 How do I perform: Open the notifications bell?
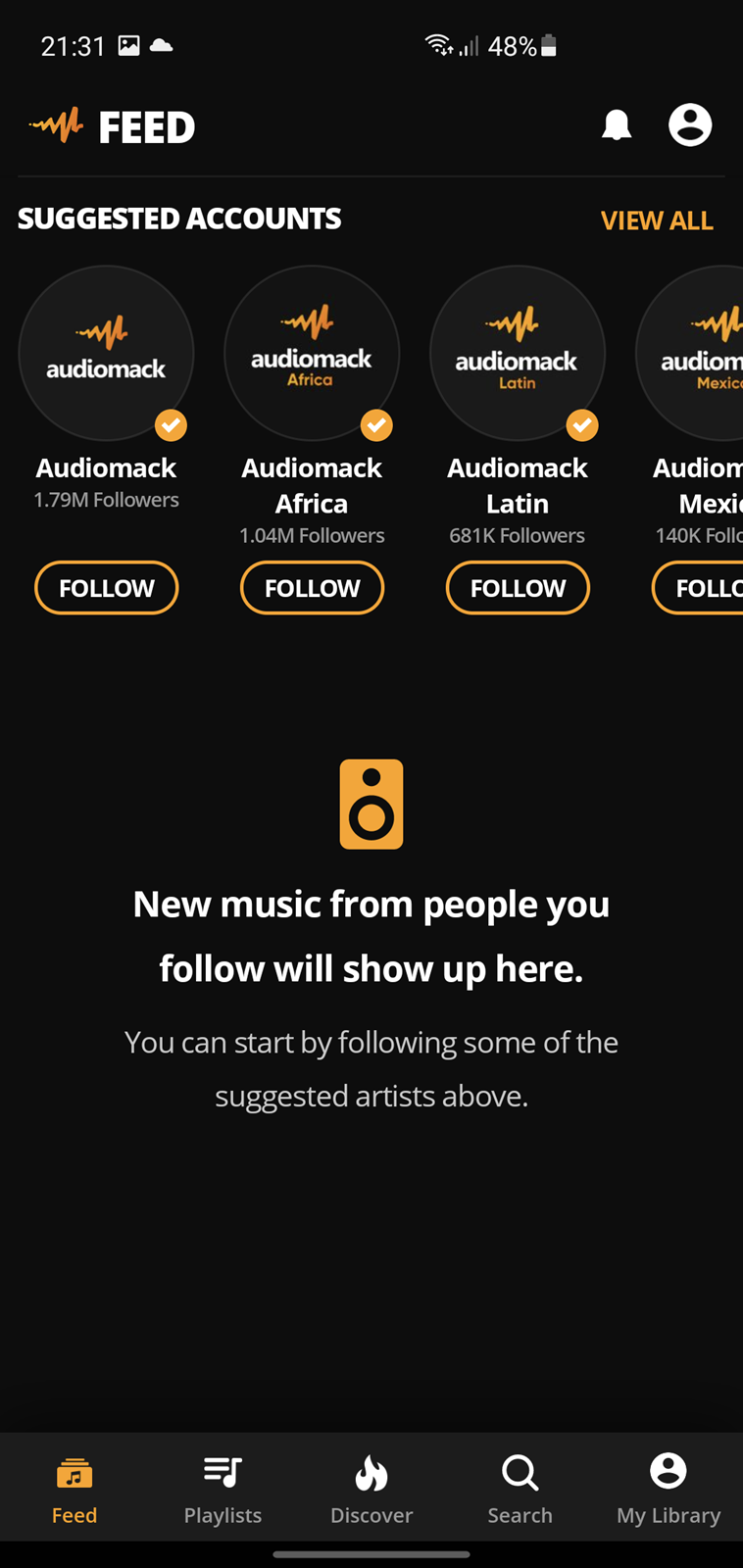point(617,125)
